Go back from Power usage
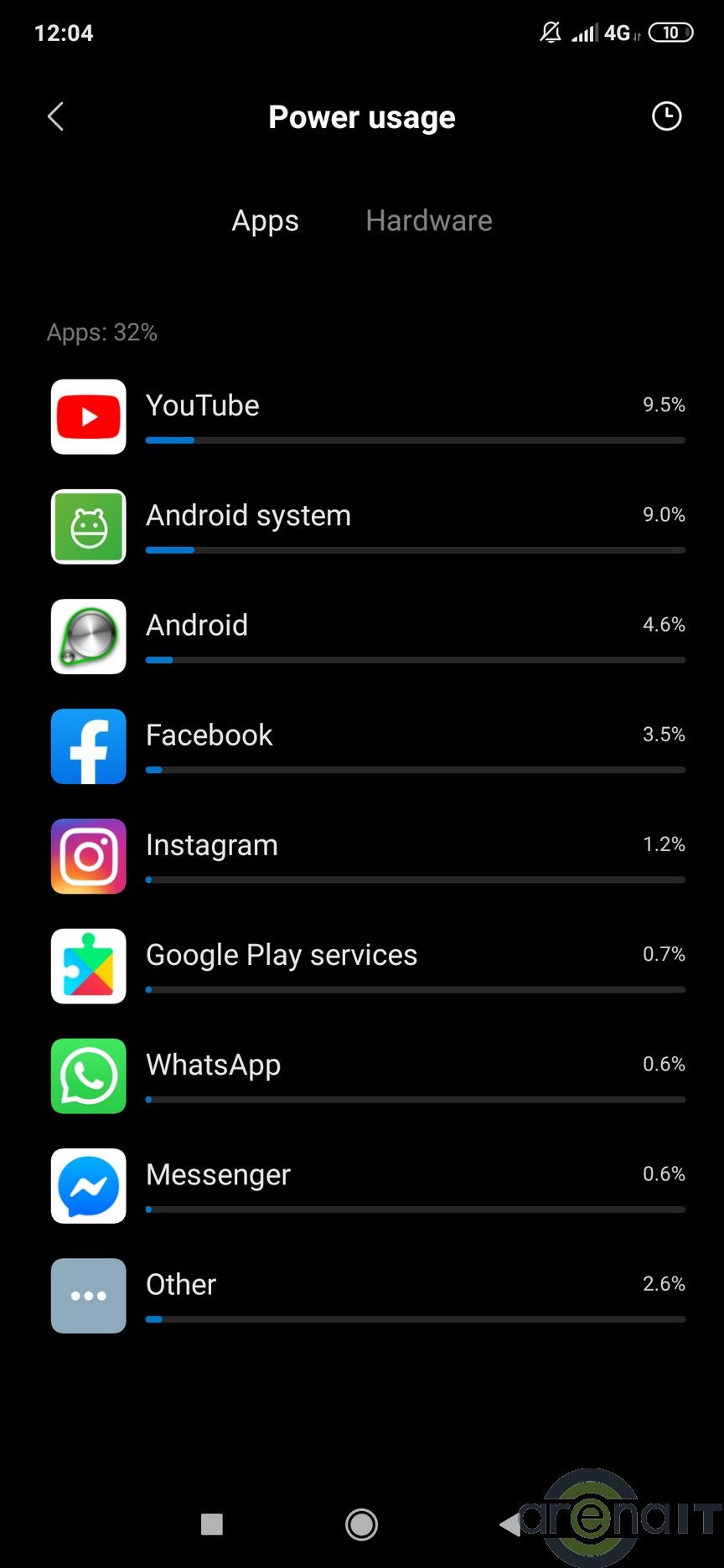724x1568 pixels. [x=56, y=117]
